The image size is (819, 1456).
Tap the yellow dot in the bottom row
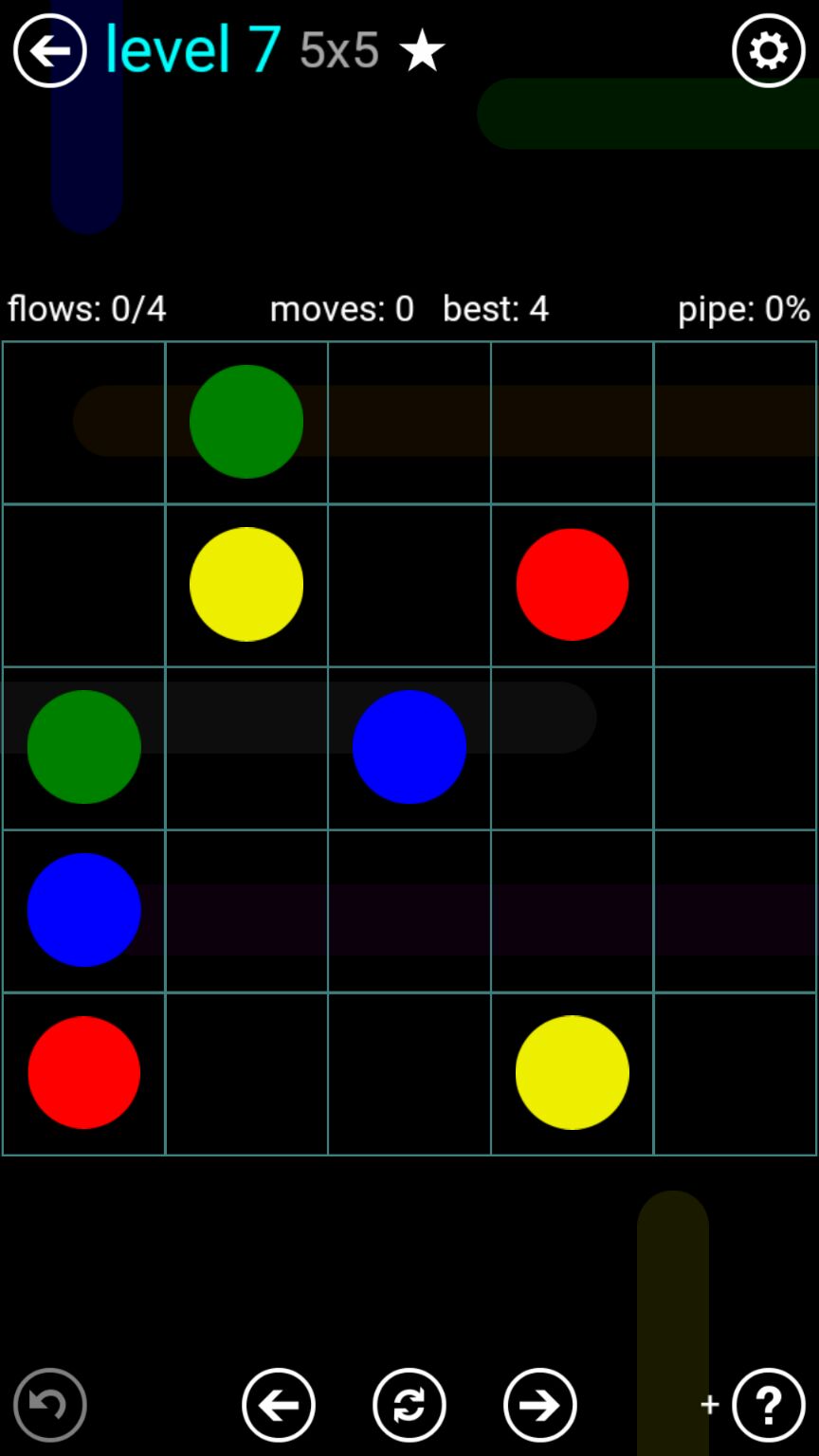click(x=572, y=1072)
